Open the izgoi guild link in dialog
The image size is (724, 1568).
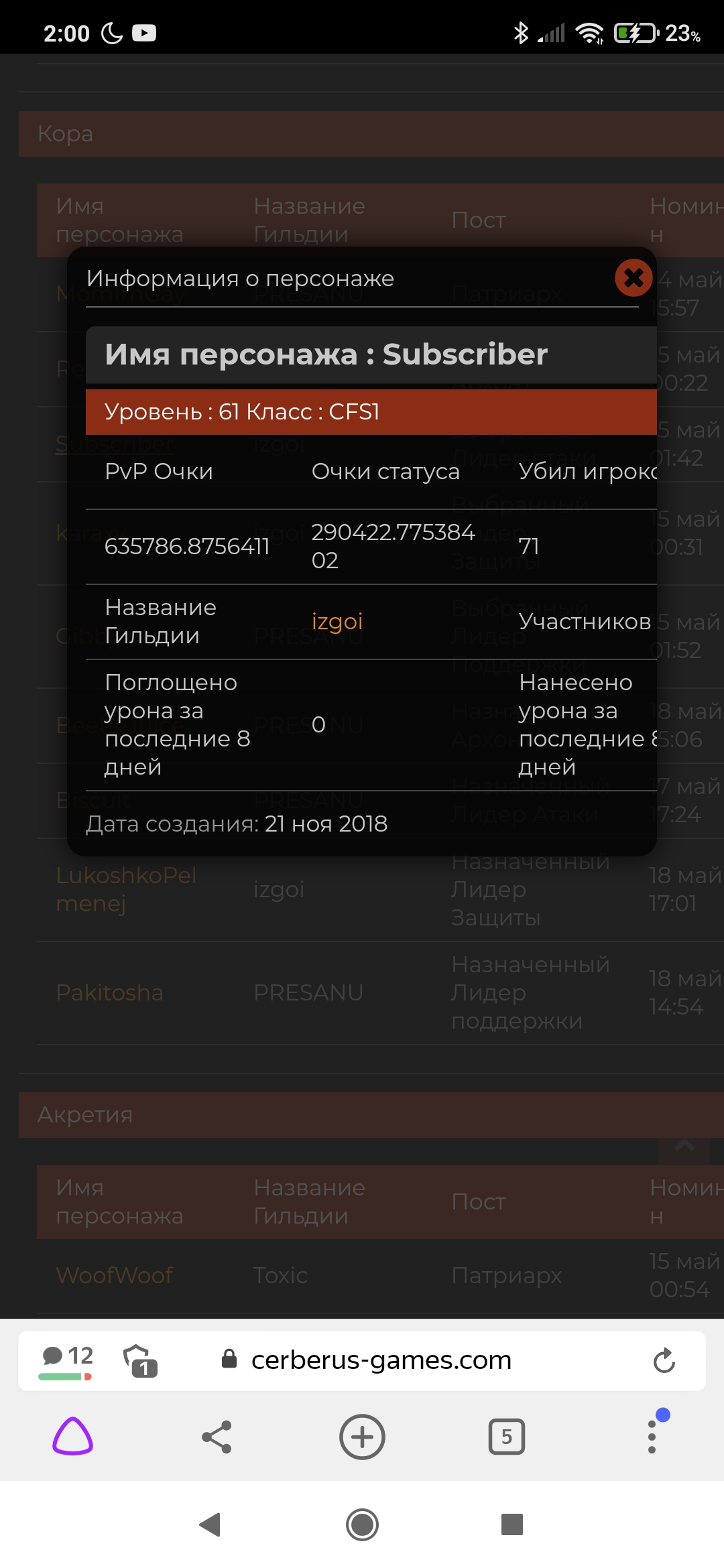(337, 621)
